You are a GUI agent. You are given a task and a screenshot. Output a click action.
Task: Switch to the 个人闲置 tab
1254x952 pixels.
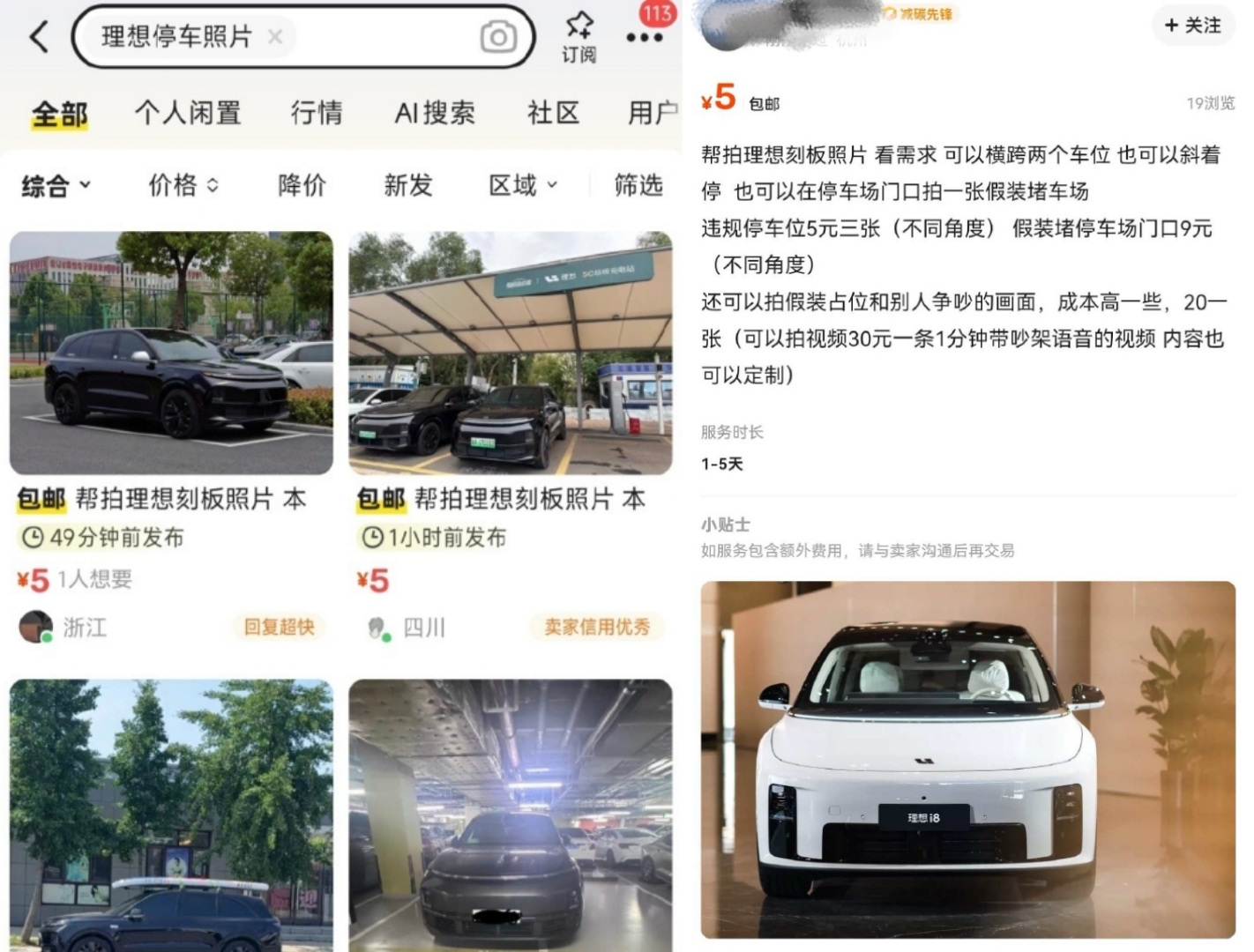tap(188, 113)
